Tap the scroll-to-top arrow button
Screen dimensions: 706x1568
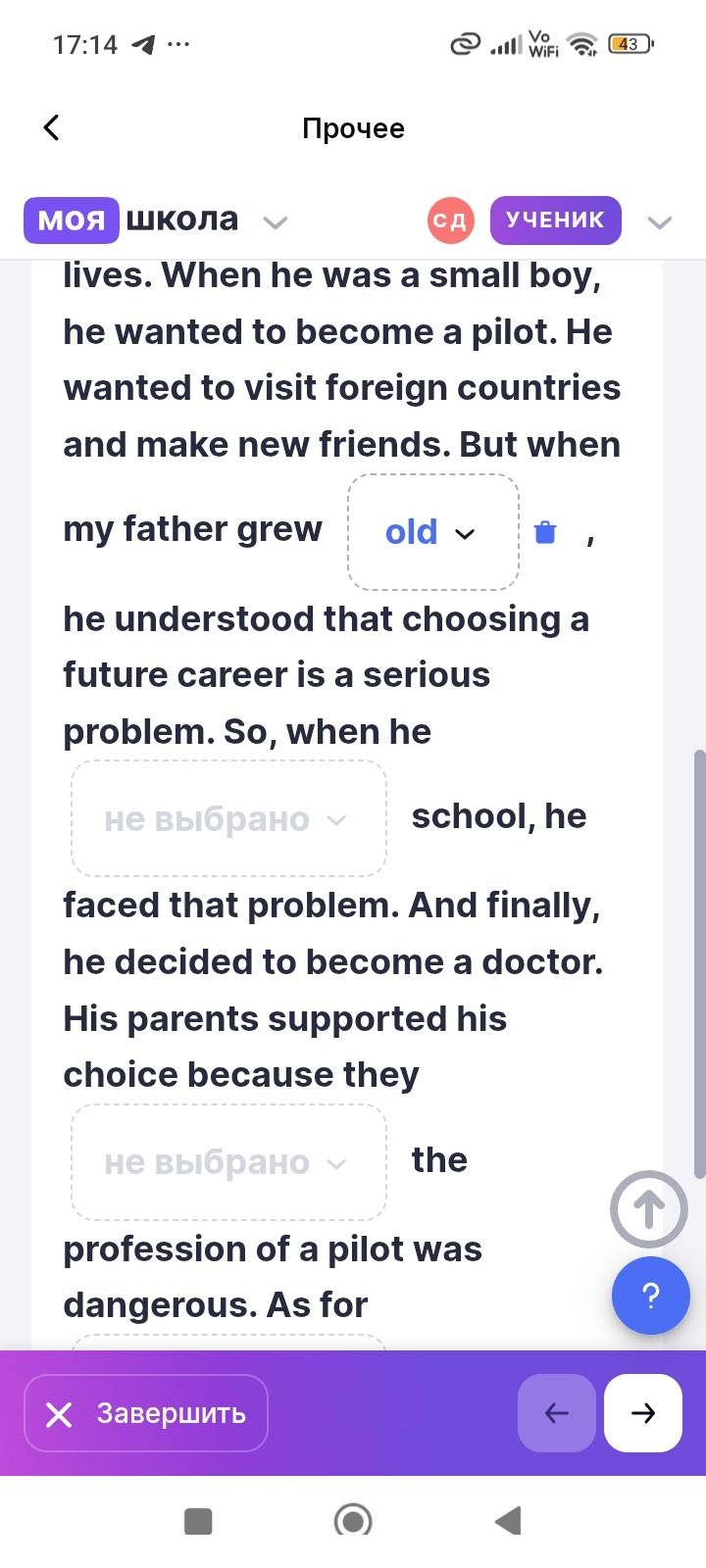coord(649,1209)
